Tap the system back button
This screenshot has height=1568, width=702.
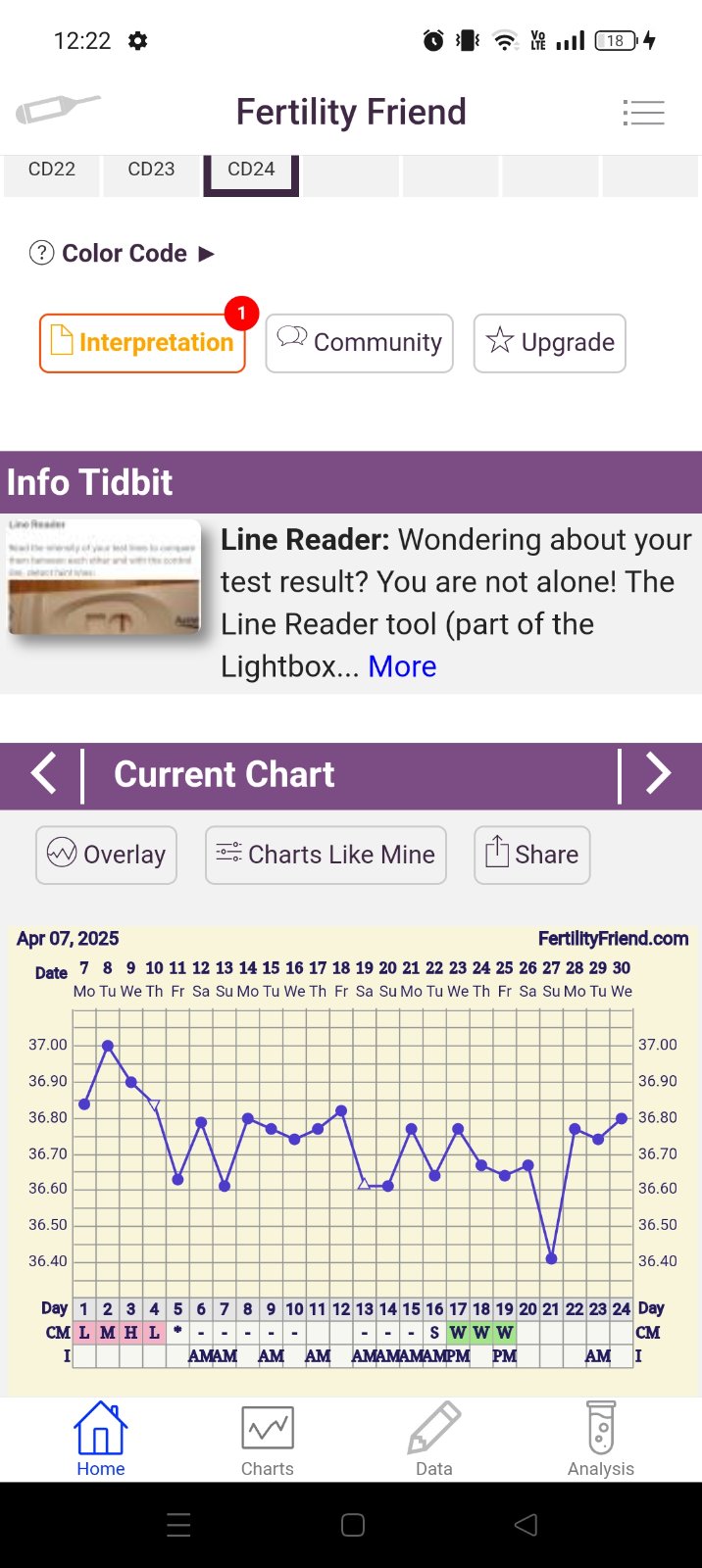(x=526, y=1525)
